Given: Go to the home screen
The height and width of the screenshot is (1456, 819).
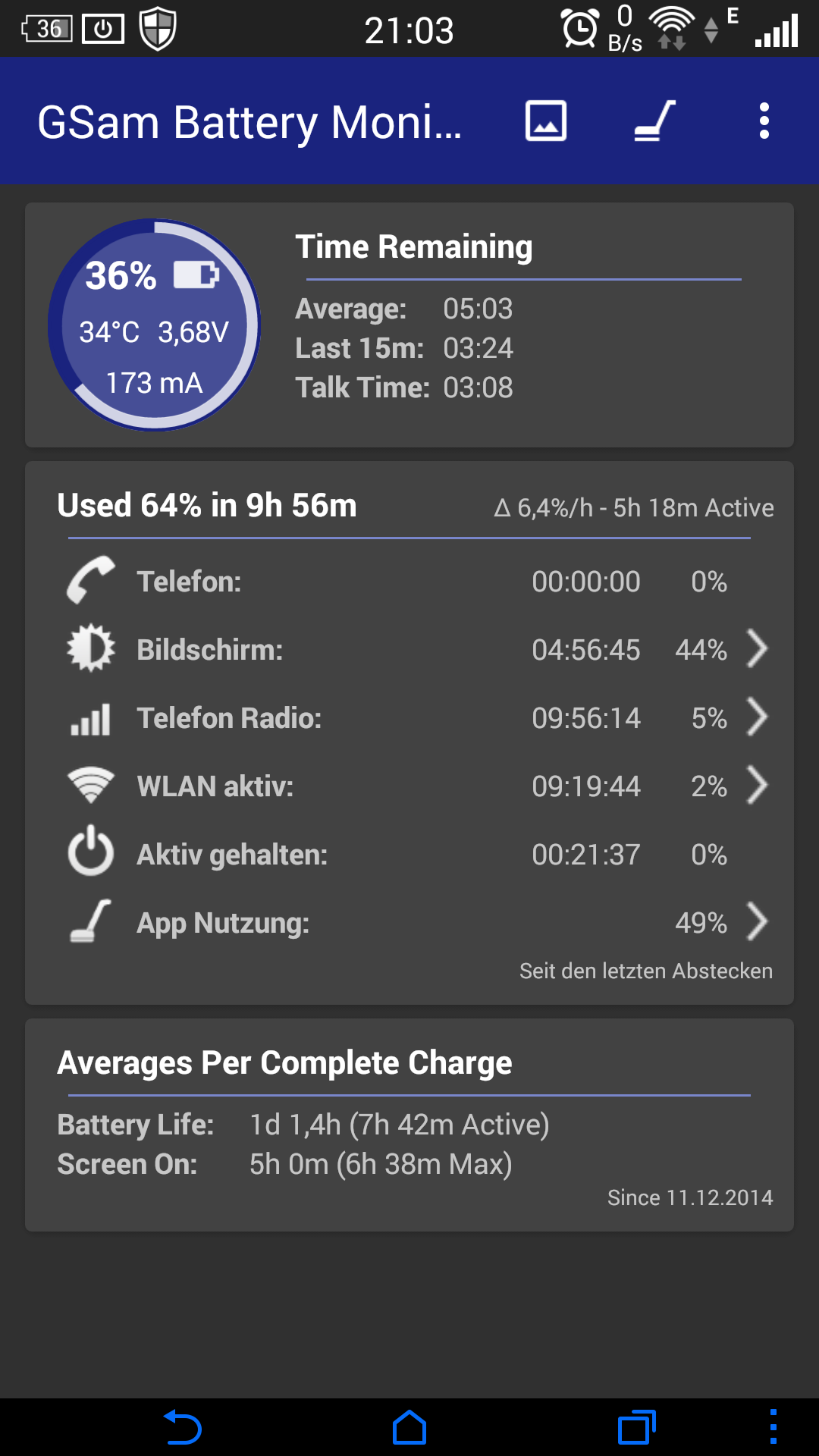Looking at the screenshot, I should click(x=409, y=1427).
